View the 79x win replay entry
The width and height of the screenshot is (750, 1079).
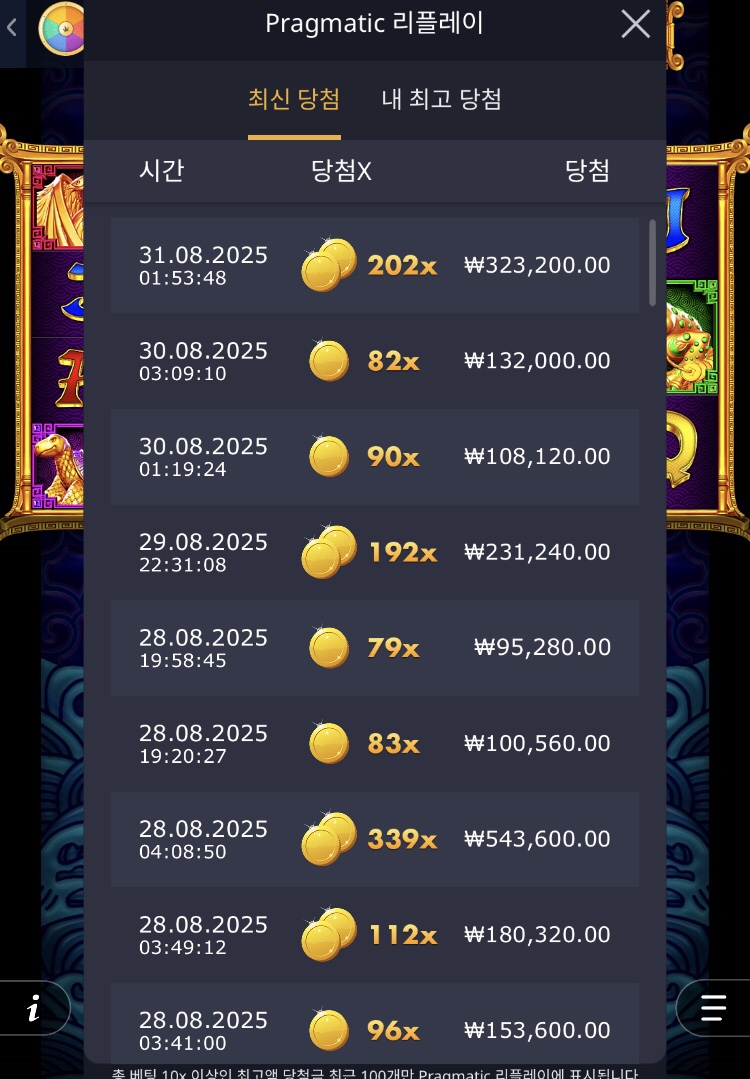click(374, 648)
